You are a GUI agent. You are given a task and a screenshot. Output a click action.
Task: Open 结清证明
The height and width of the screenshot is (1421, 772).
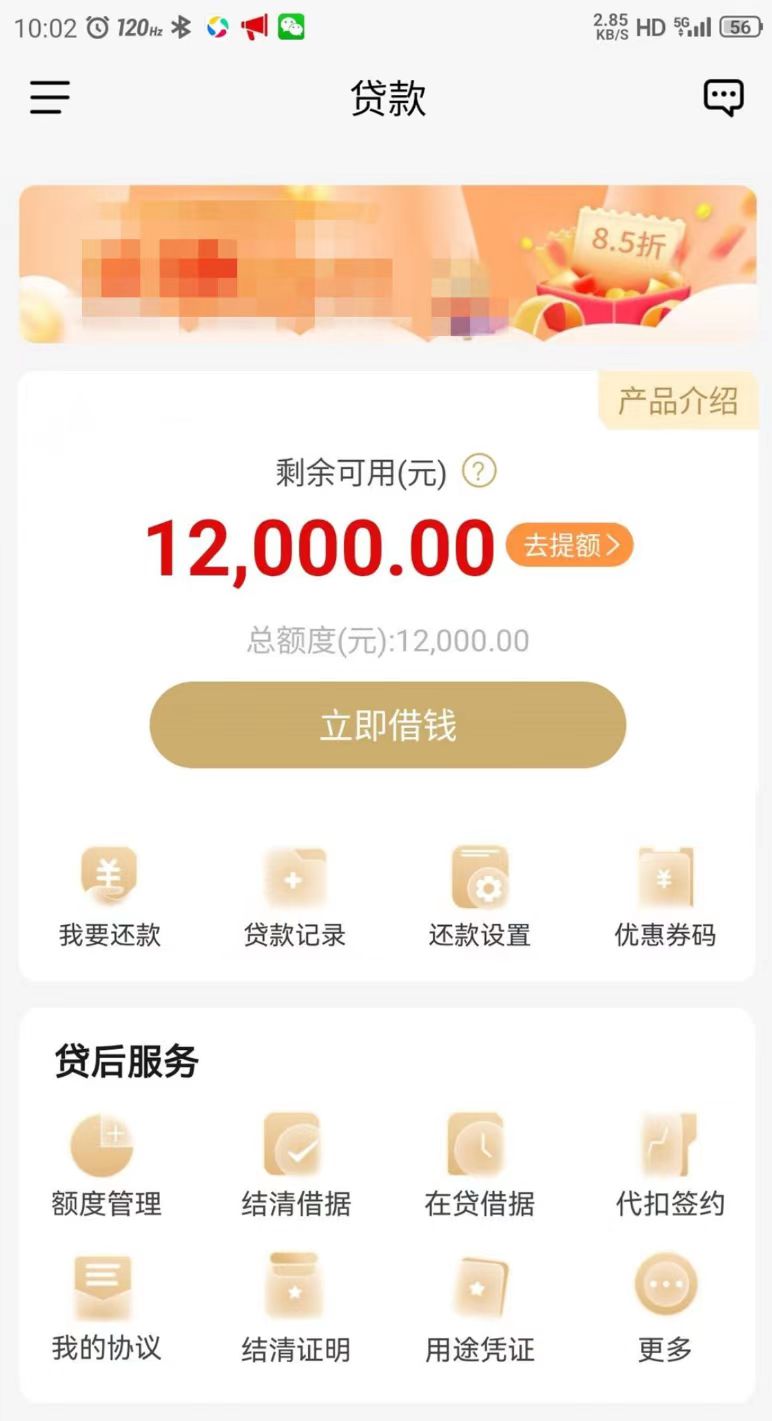click(296, 1309)
